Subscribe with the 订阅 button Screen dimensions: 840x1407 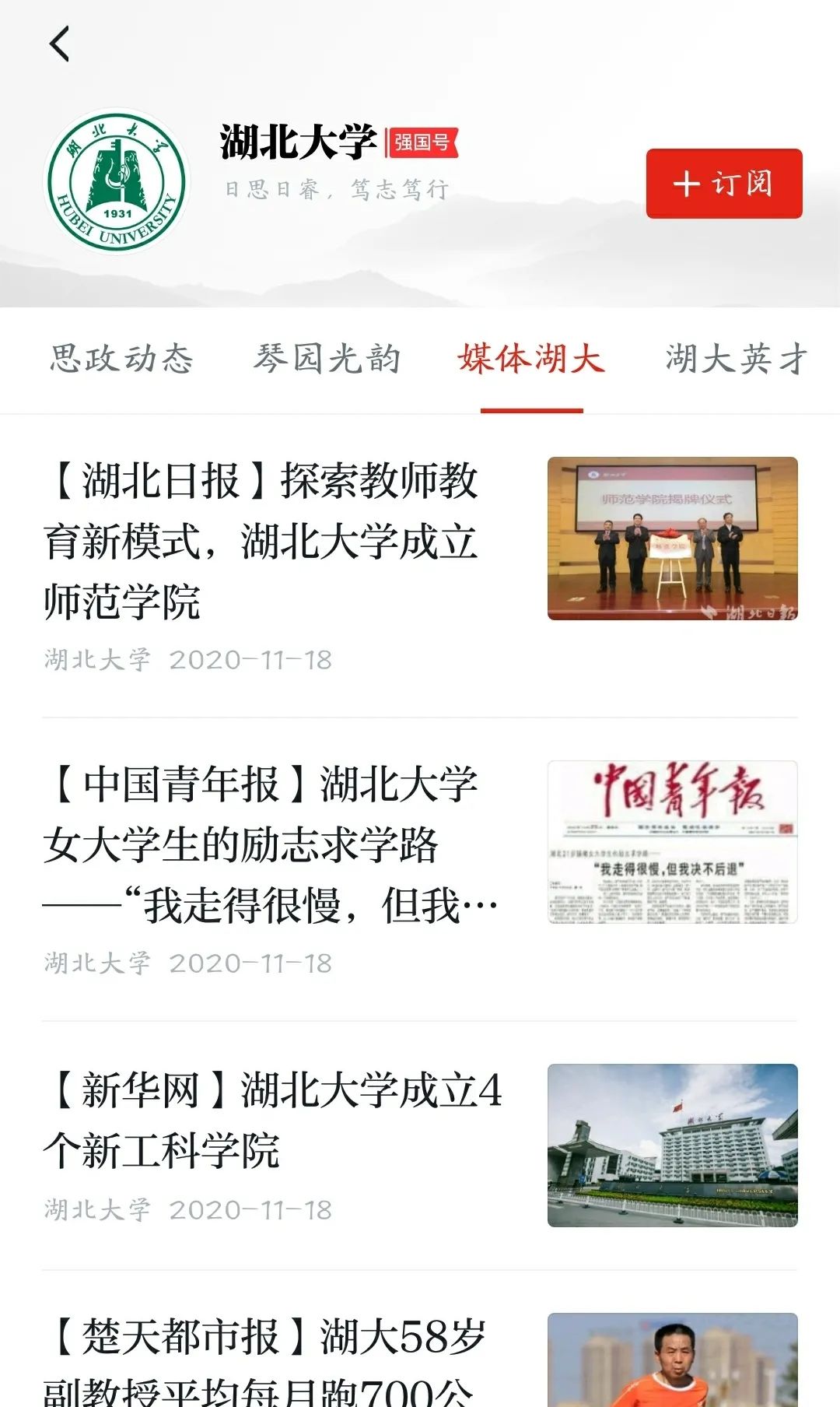click(723, 184)
